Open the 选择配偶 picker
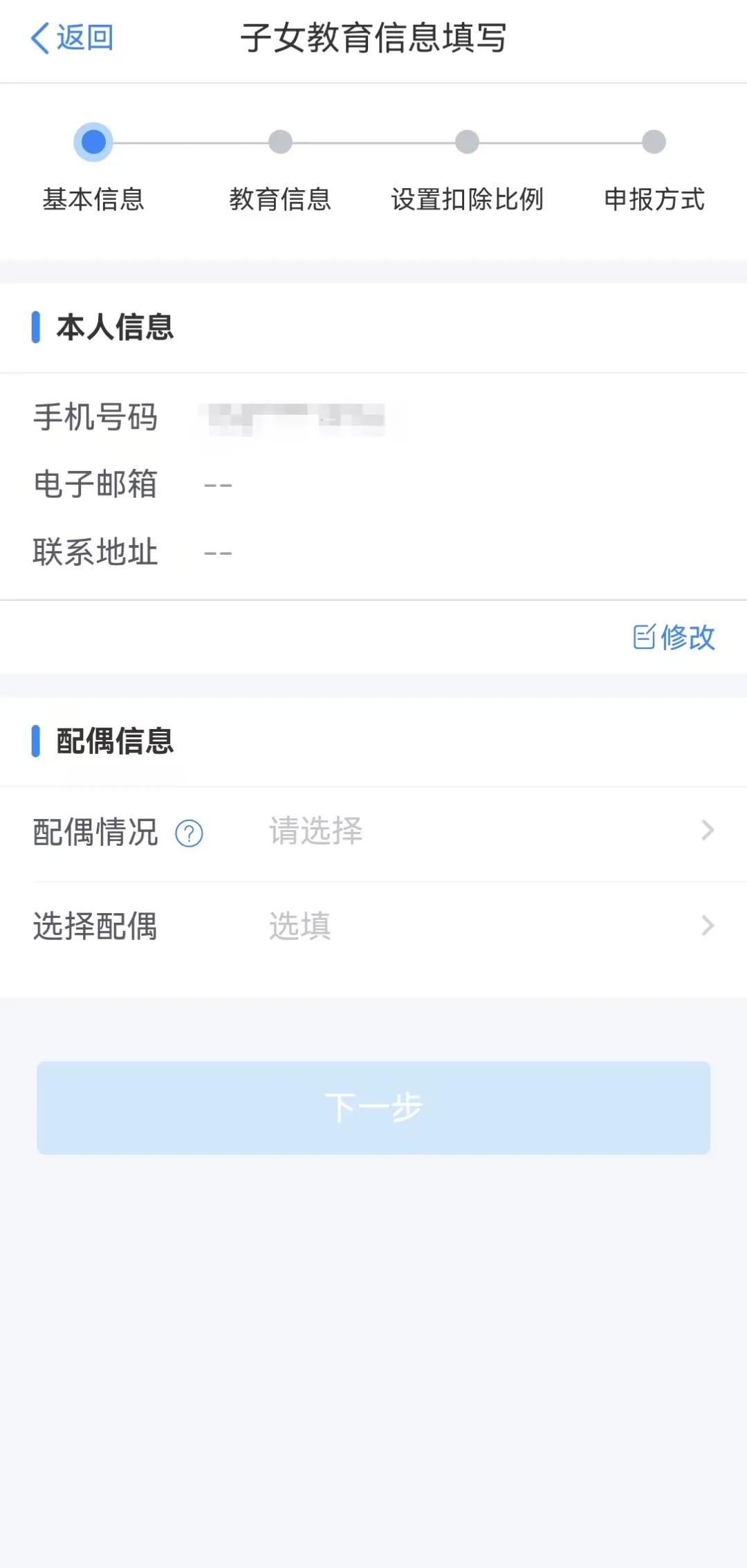This screenshot has height=1568, width=747. [x=484, y=926]
